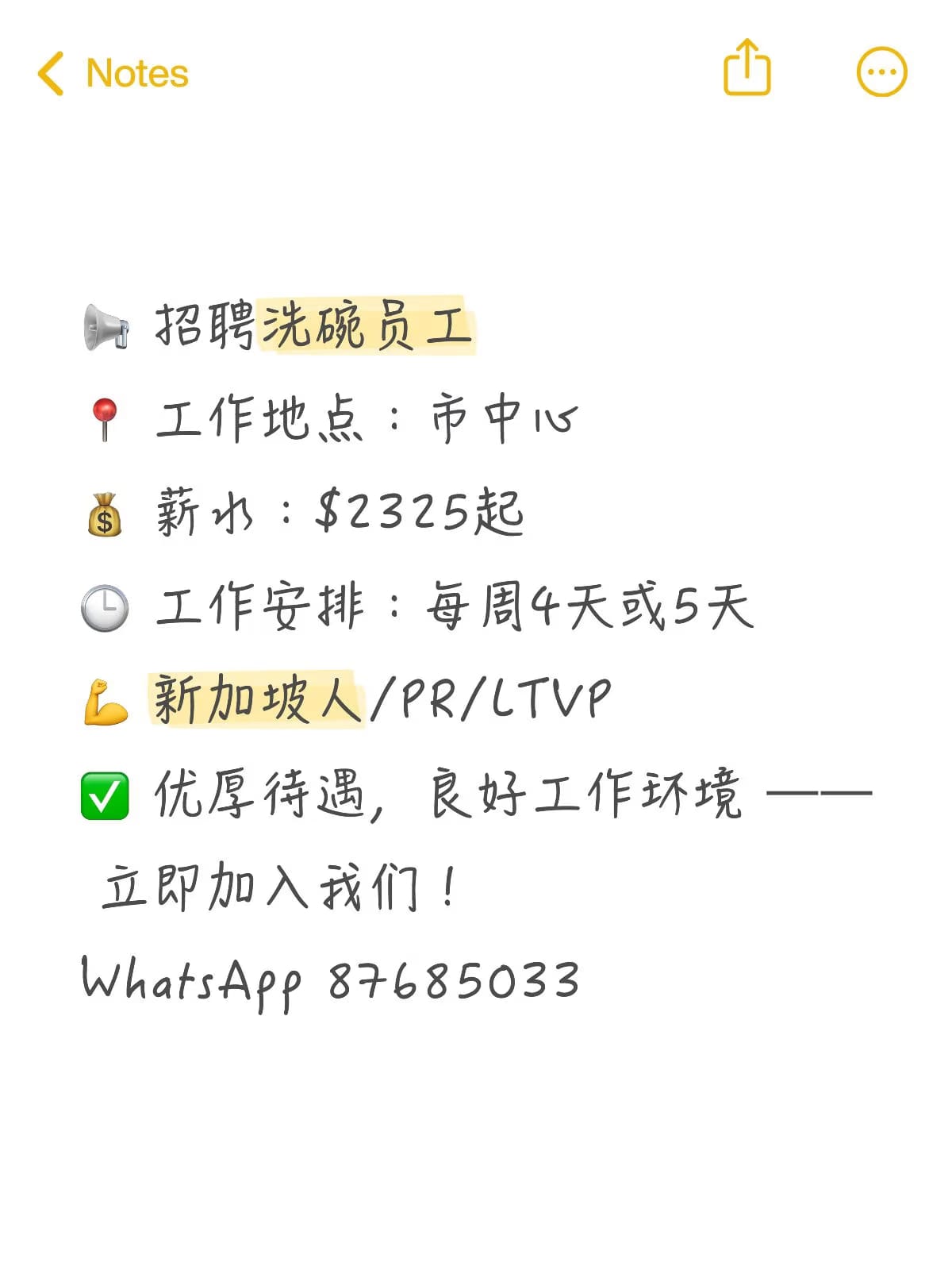The image size is (952, 1270).
Task: Open the more options menu
Action: pos(881,72)
